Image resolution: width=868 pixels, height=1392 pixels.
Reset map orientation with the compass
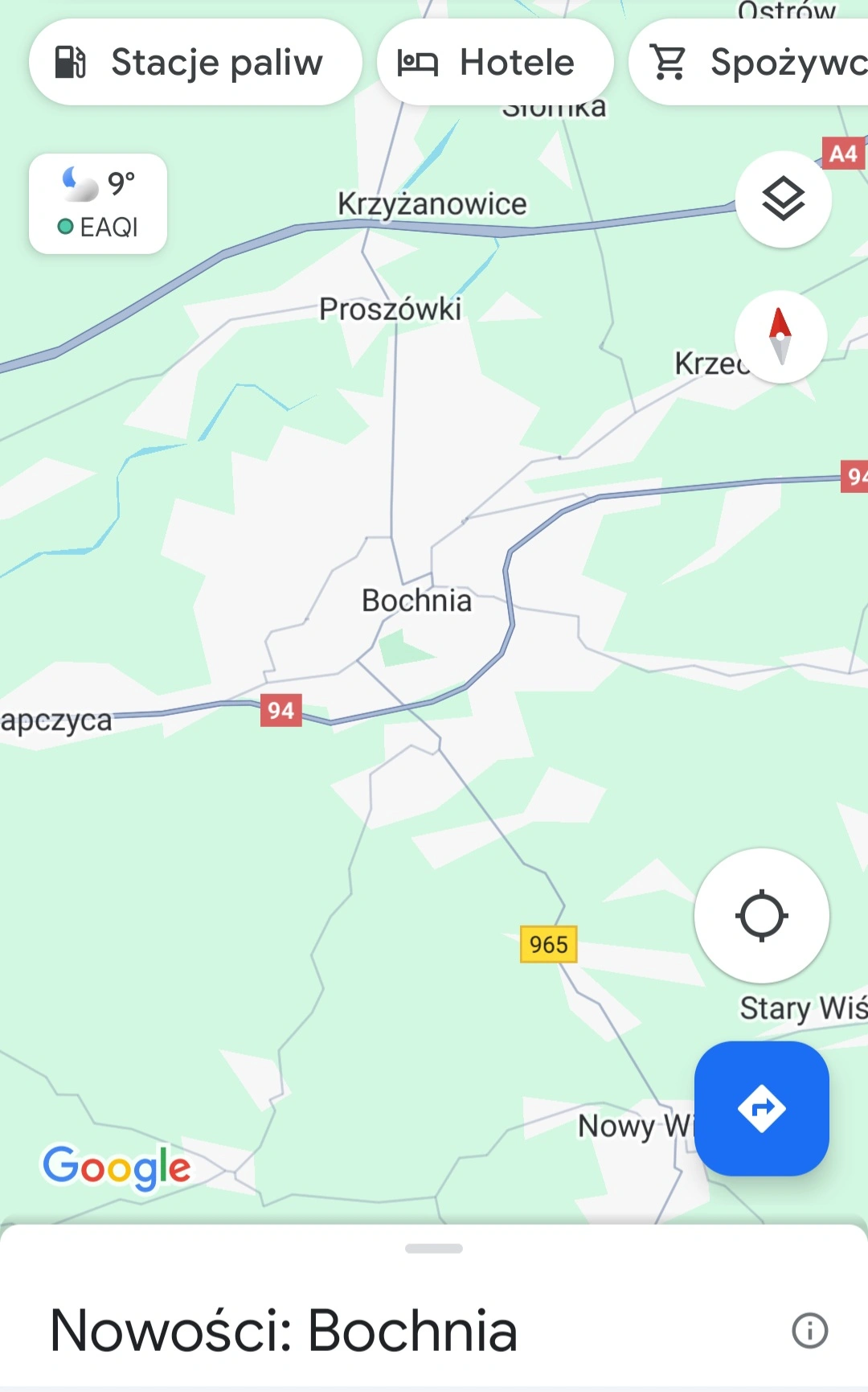(780, 337)
